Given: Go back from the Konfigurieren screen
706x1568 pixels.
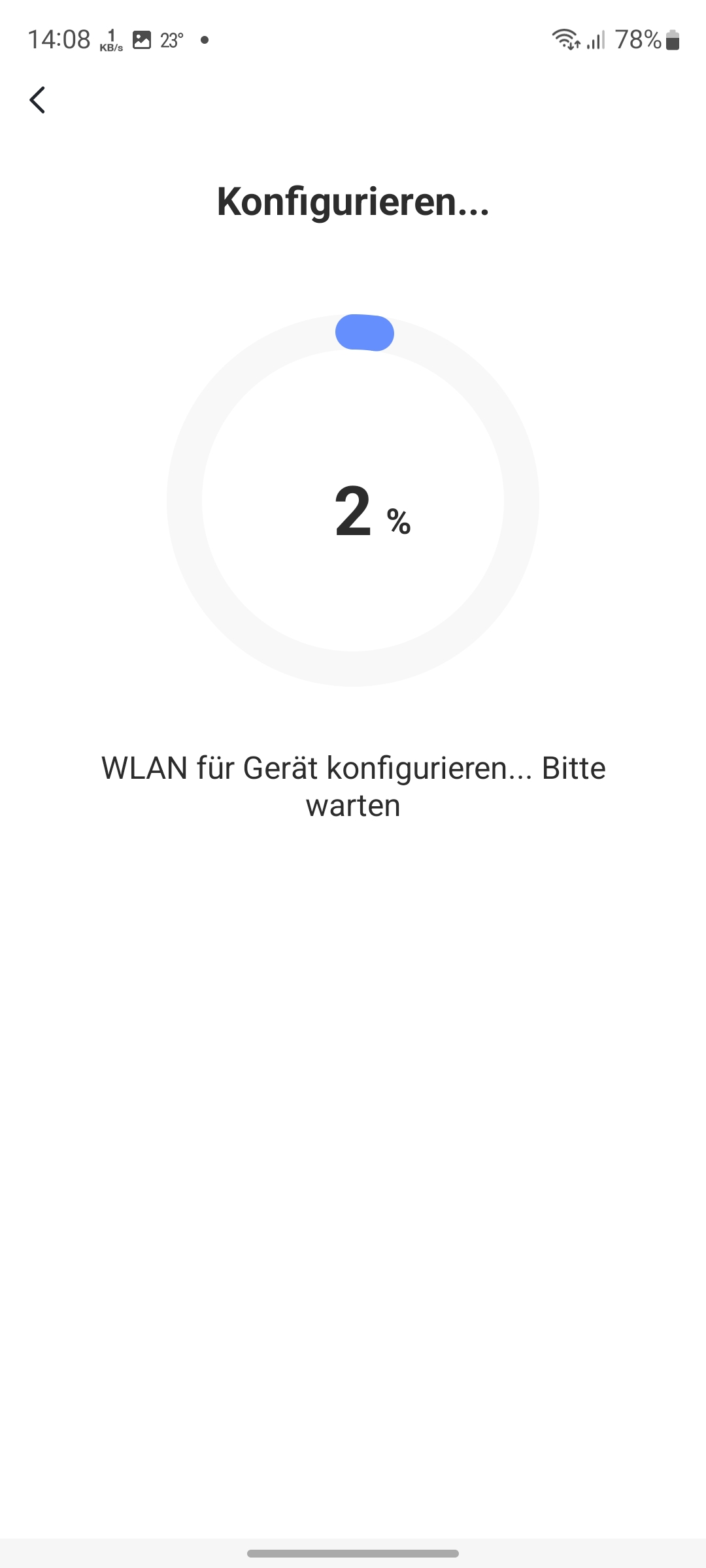Looking at the screenshot, I should point(38,100).
